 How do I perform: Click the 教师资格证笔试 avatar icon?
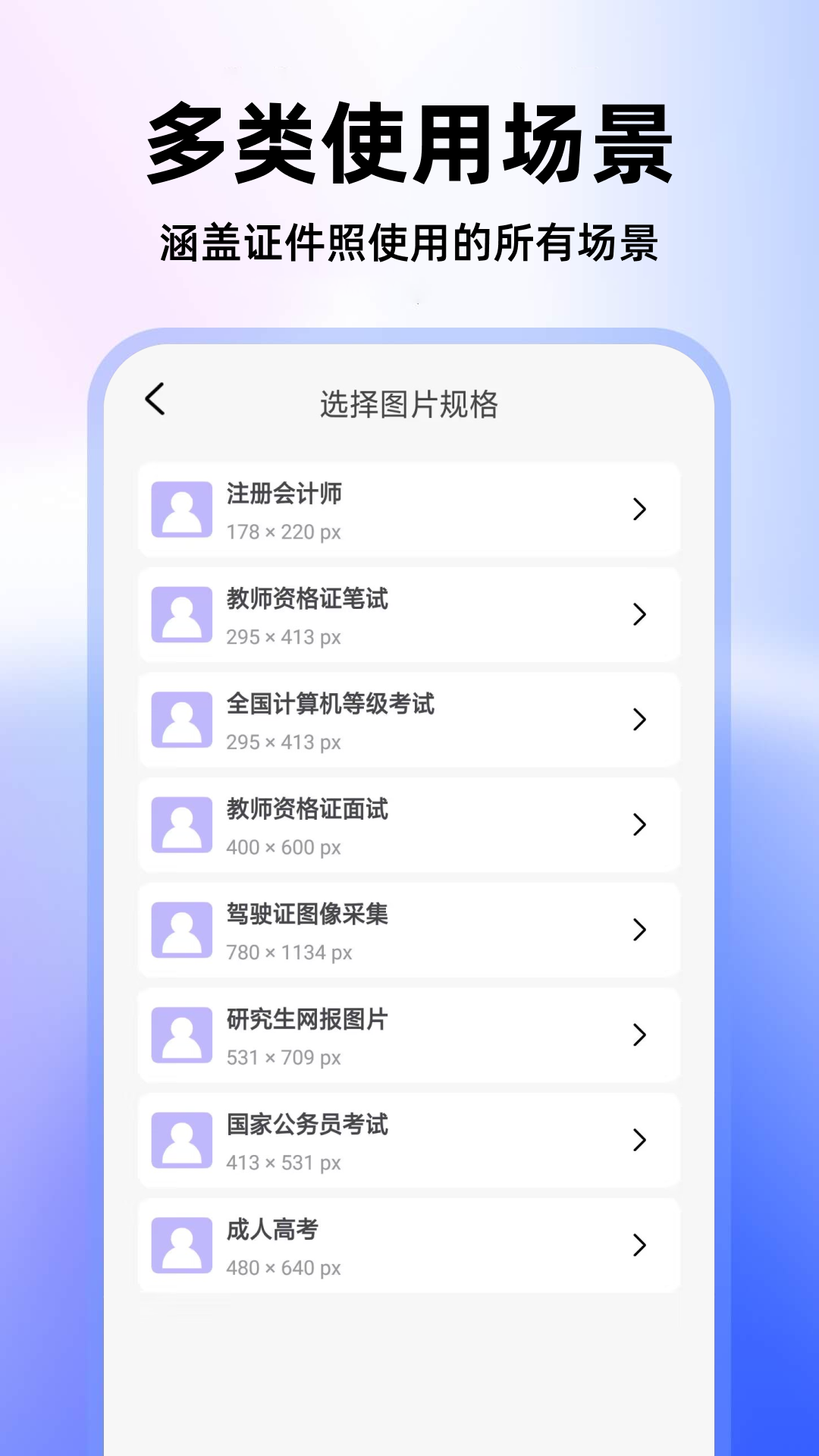coord(181,615)
